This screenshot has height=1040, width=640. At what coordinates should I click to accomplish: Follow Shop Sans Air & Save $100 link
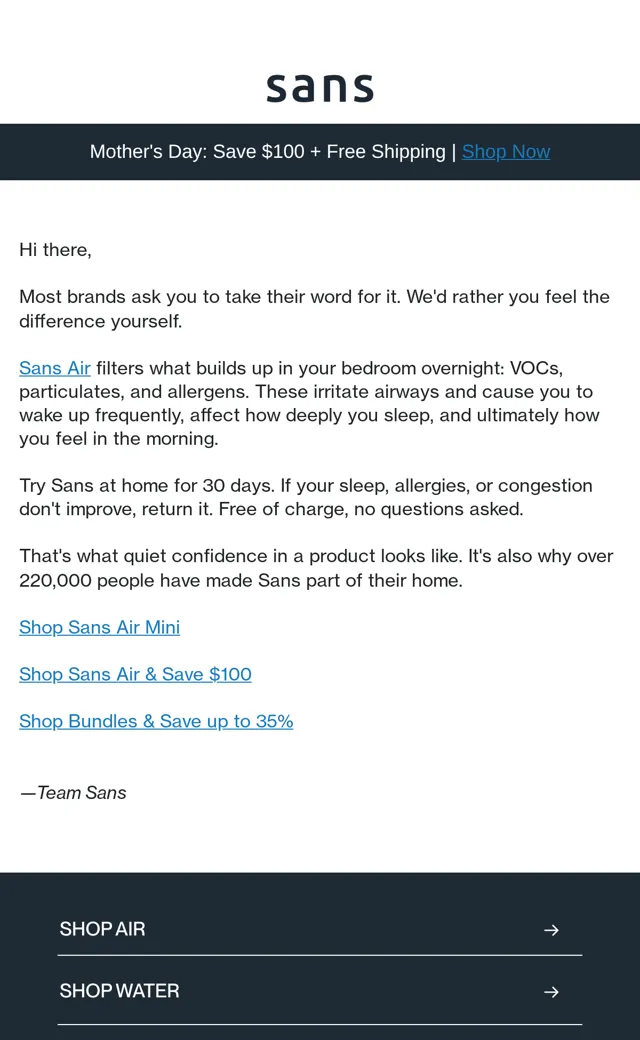pyautogui.click(x=135, y=675)
